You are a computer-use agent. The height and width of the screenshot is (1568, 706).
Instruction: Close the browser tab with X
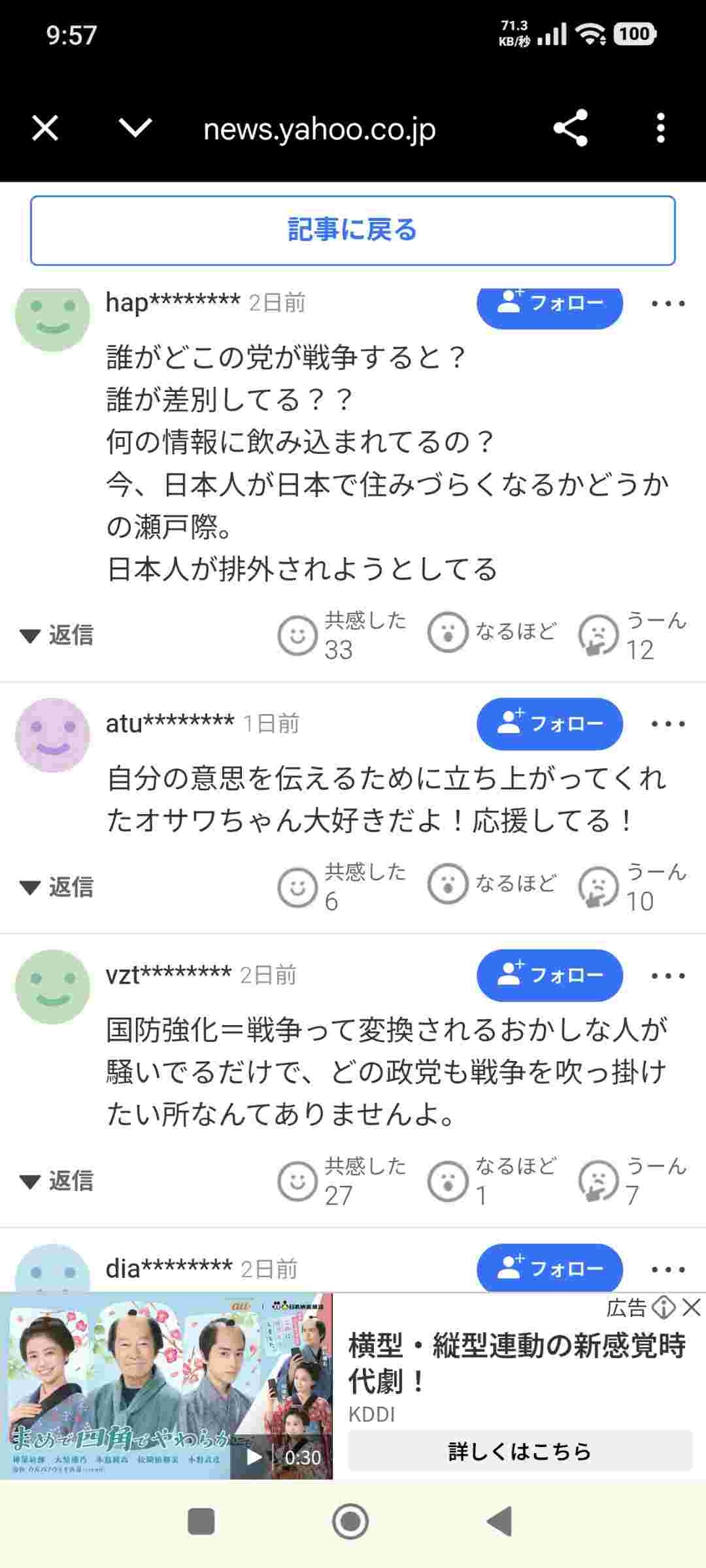(x=45, y=128)
